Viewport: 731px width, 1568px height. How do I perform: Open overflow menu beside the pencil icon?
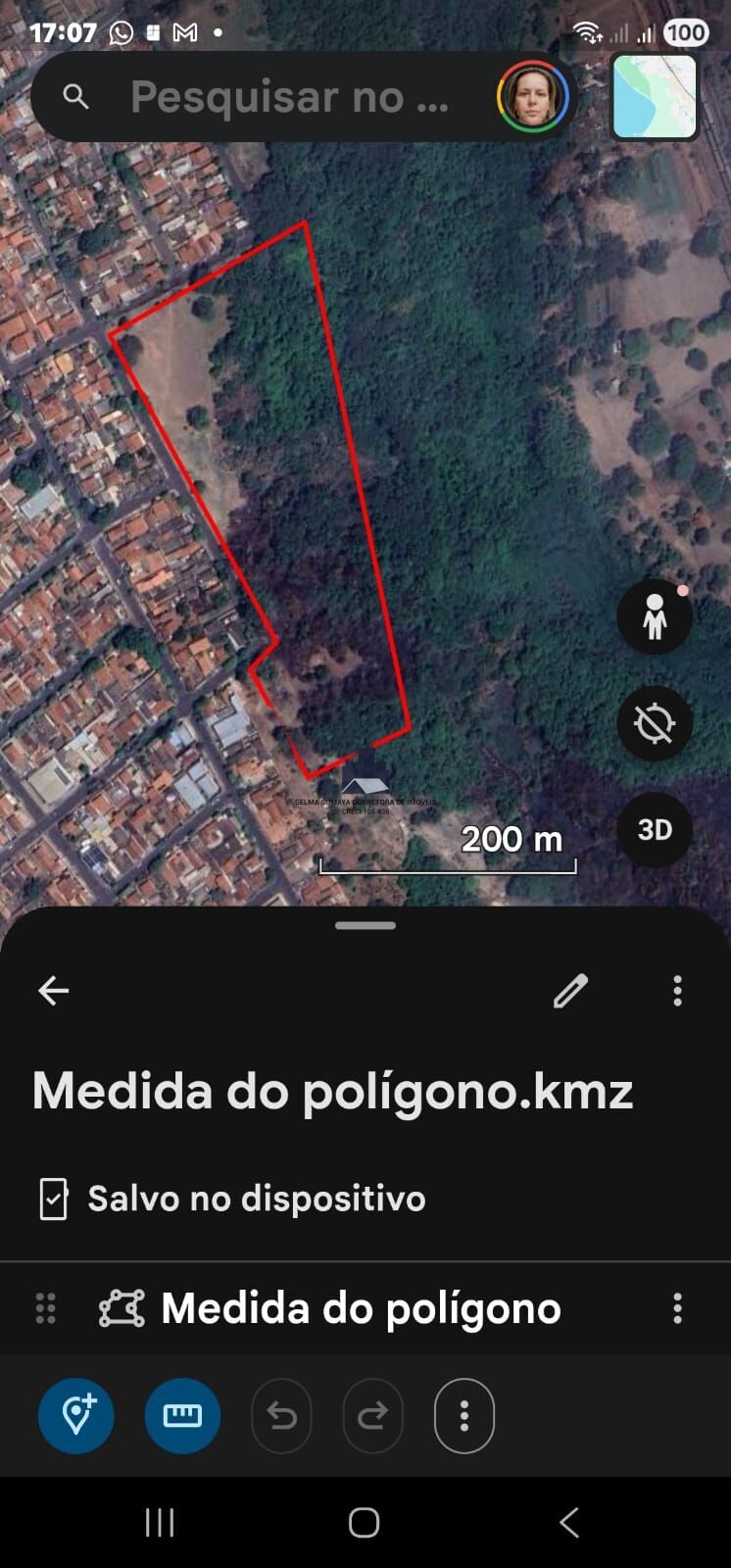click(x=677, y=991)
